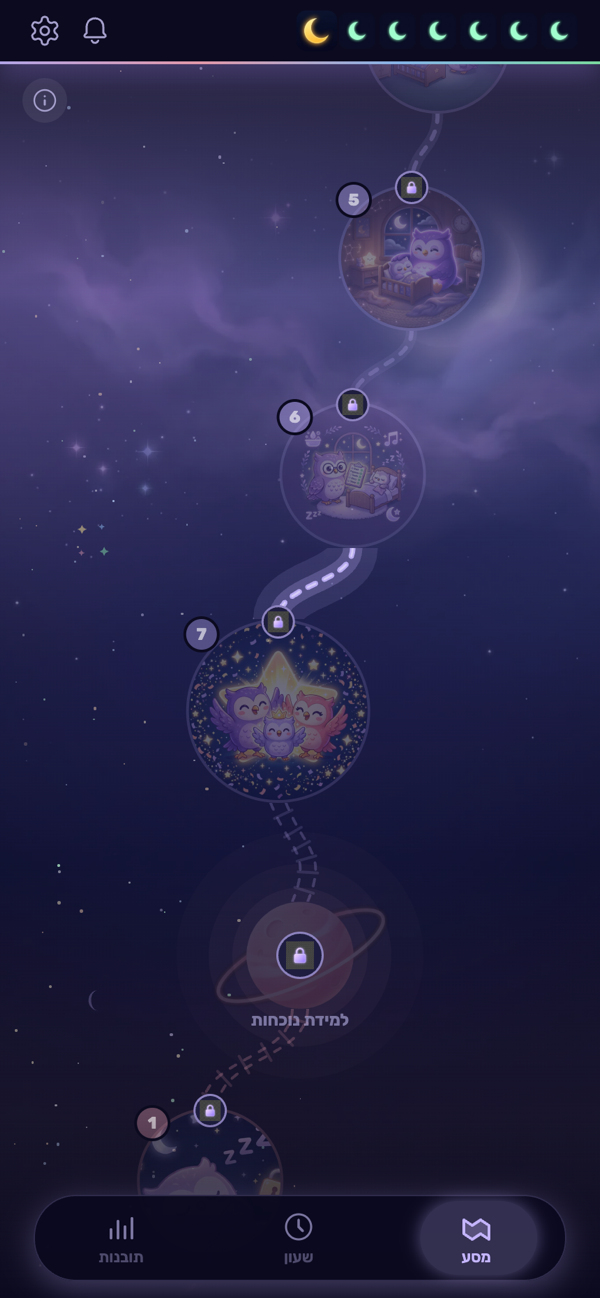Tap the info icon

click(x=45, y=100)
